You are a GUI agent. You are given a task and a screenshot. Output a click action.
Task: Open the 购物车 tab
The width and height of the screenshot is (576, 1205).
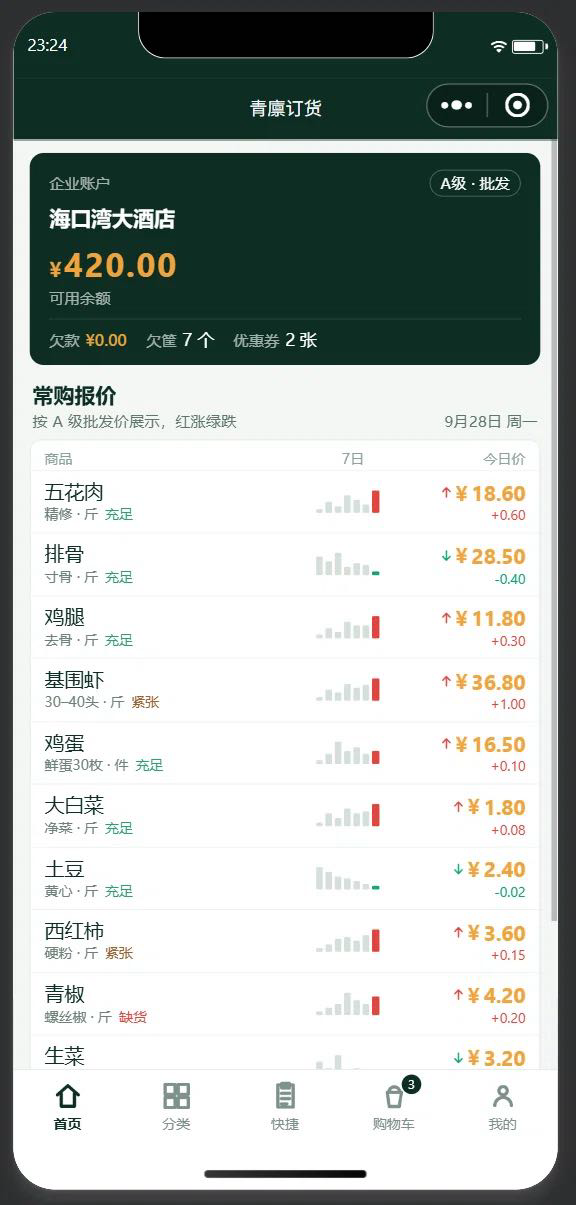click(x=394, y=1106)
